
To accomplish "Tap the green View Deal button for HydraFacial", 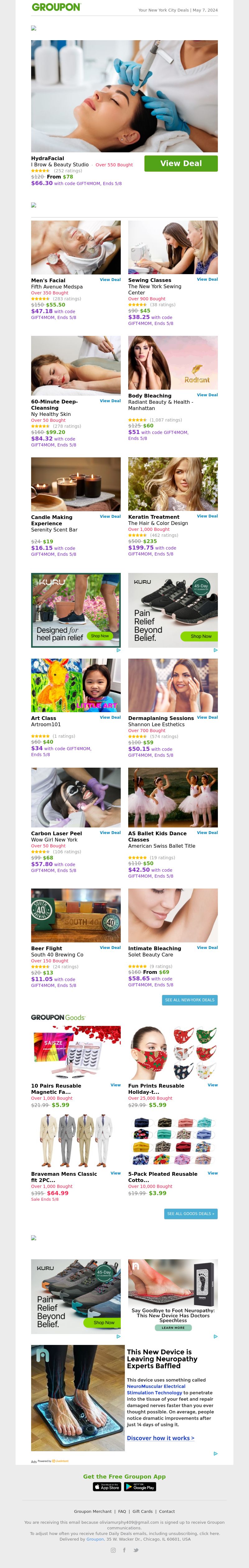I will 181,164.
